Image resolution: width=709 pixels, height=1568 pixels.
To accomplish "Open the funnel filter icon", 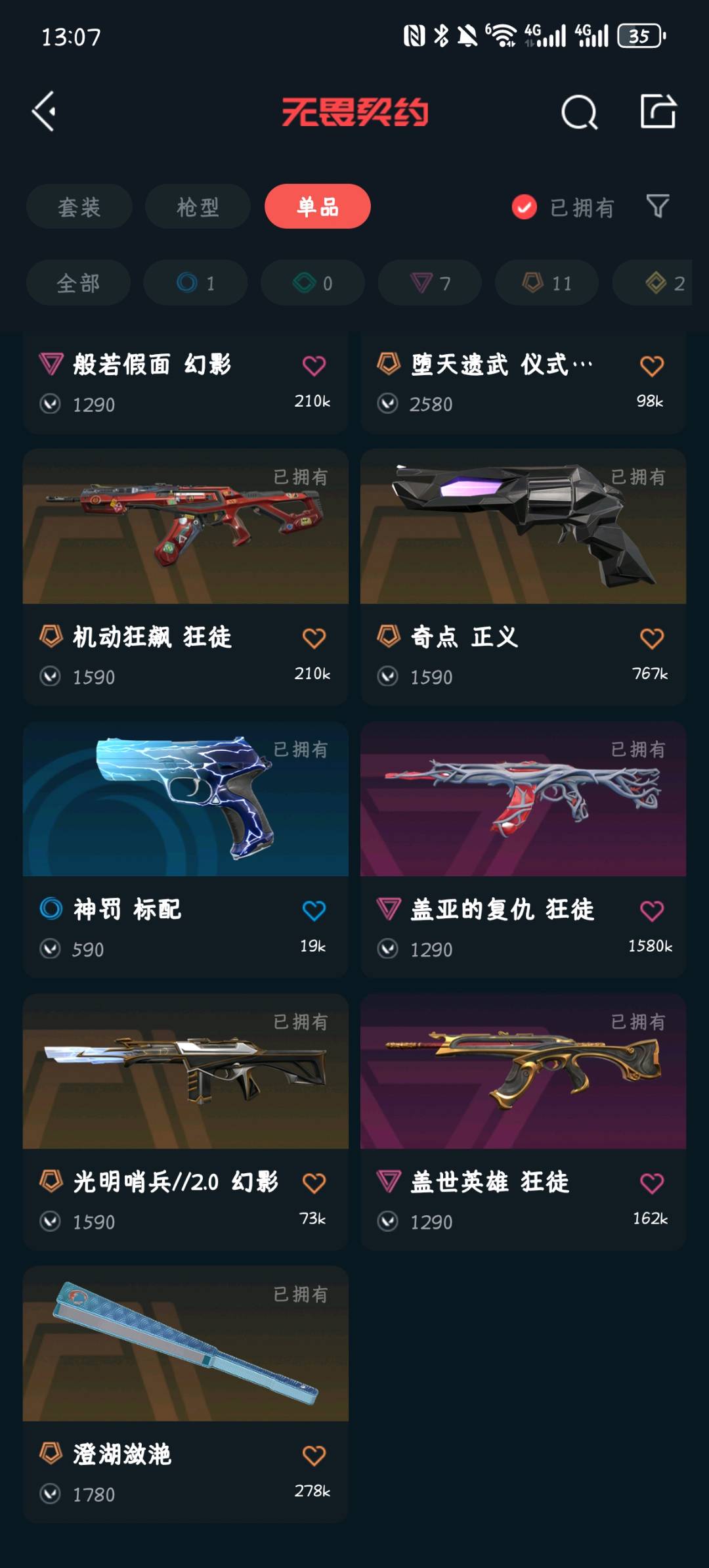I will pos(657,207).
